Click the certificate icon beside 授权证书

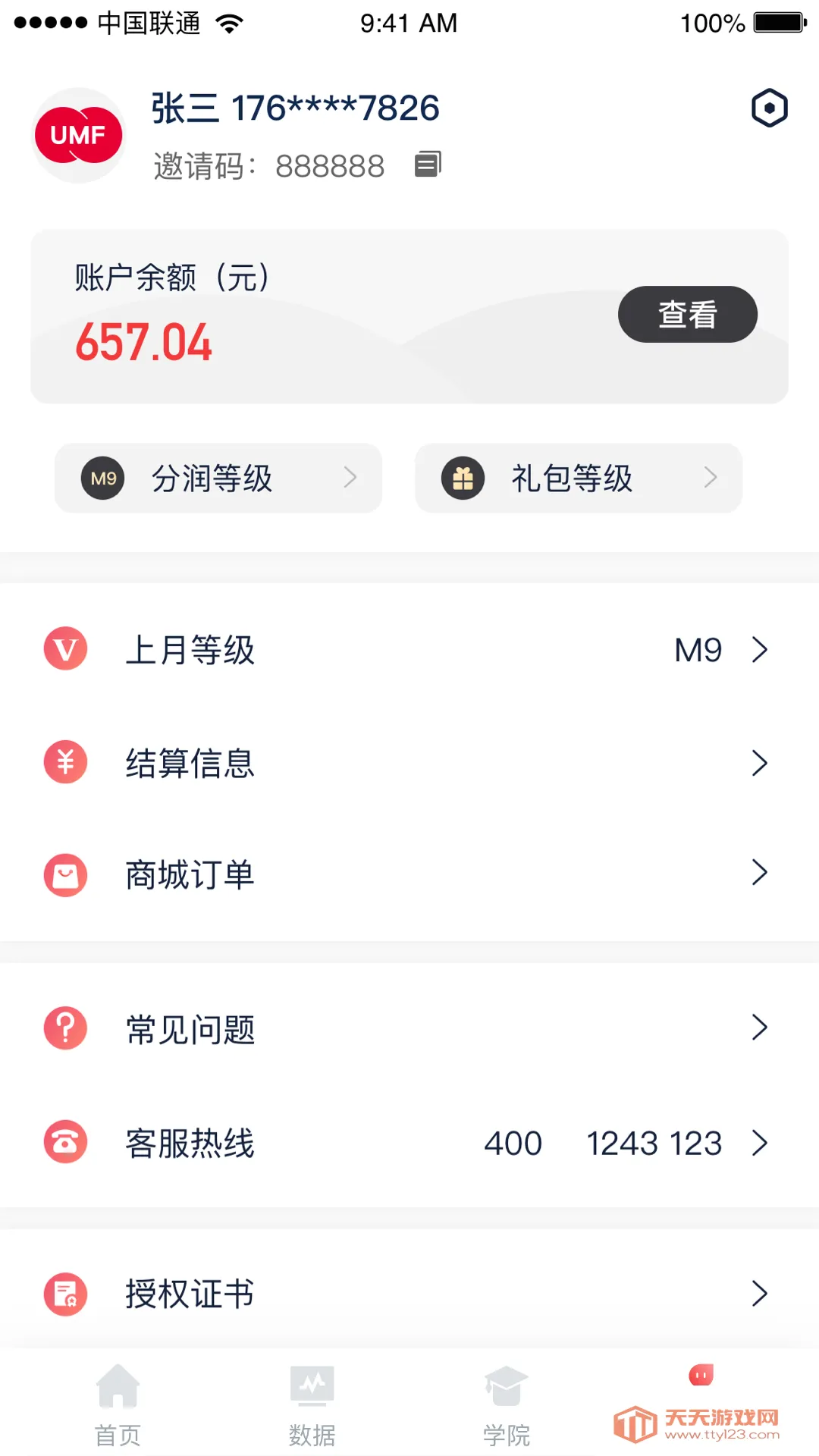coord(65,1294)
